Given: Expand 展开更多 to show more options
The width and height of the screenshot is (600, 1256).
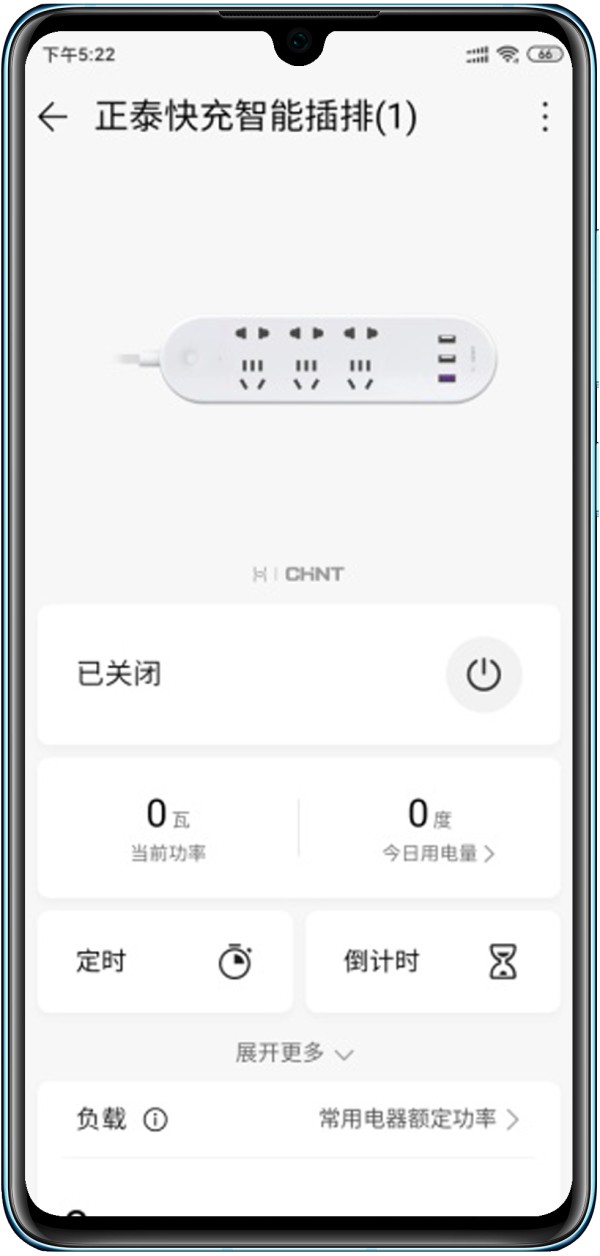Looking at the screenshot, I should tap(294, 1052).
